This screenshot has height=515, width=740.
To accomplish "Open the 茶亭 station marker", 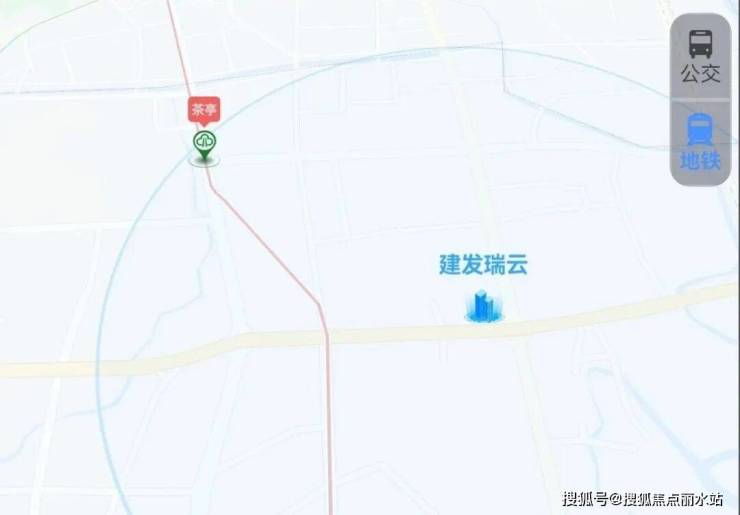I will [205, 144].
